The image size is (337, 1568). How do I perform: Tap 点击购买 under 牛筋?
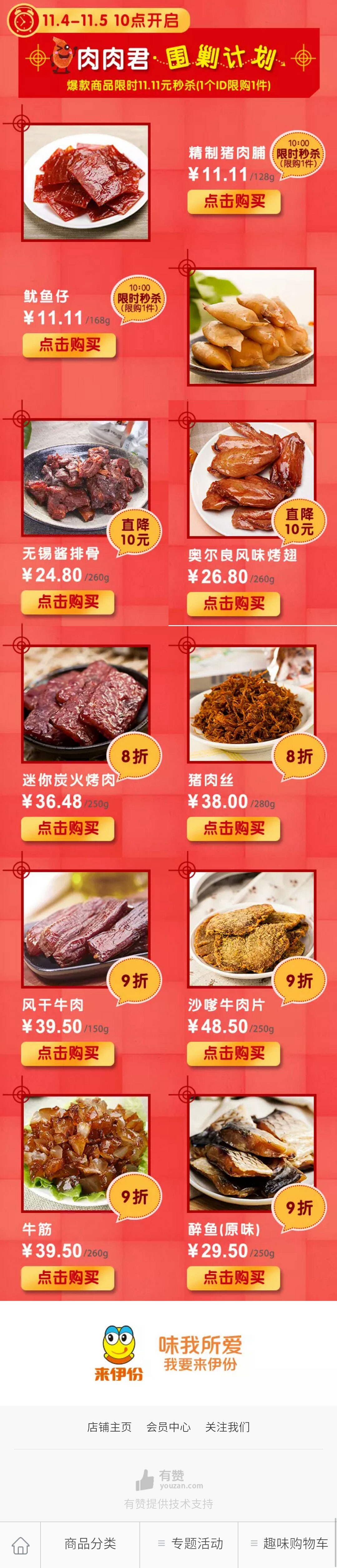click(x=68, y=1278)
